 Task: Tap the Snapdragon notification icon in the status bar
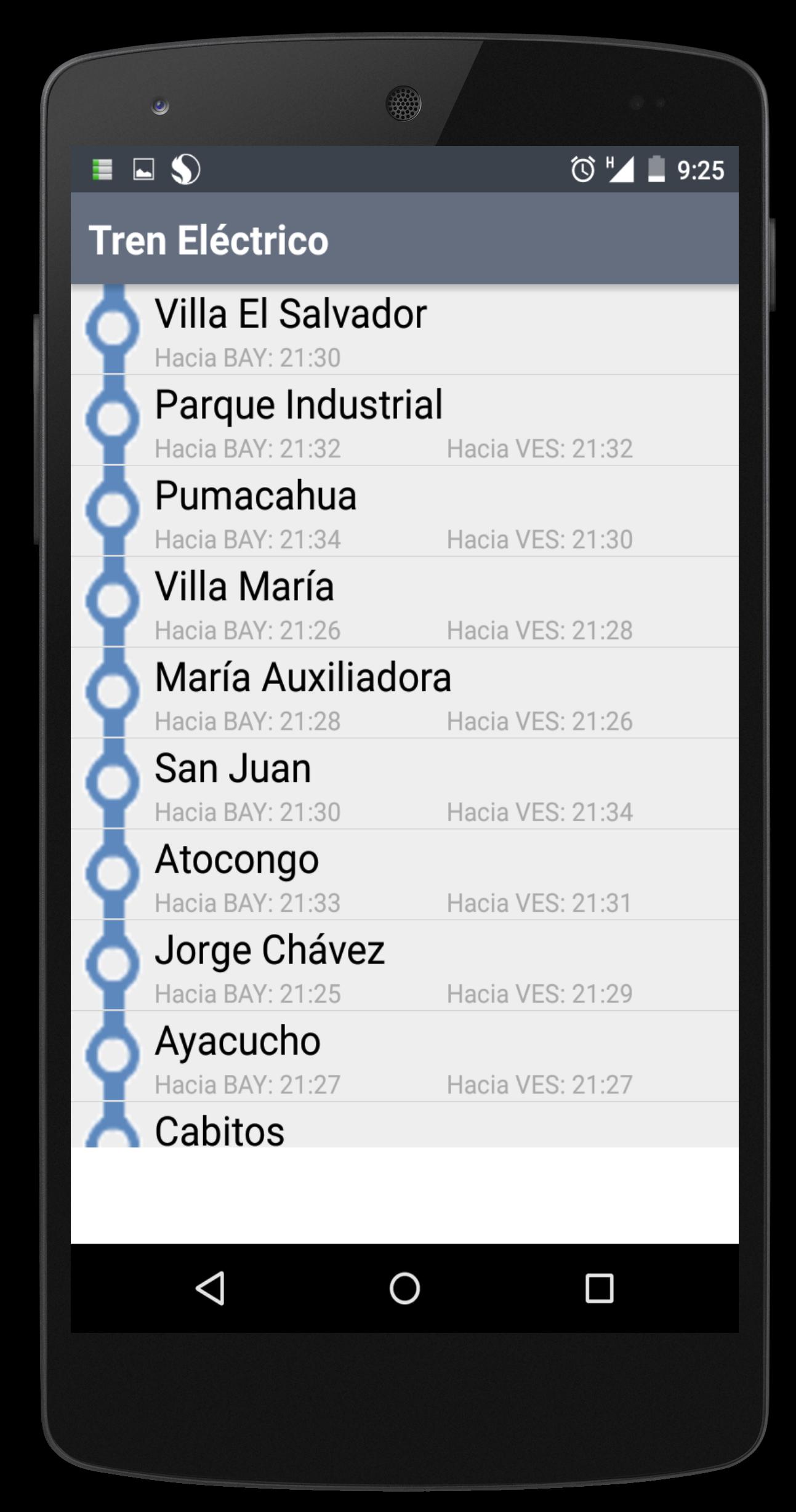pos(186,170)
